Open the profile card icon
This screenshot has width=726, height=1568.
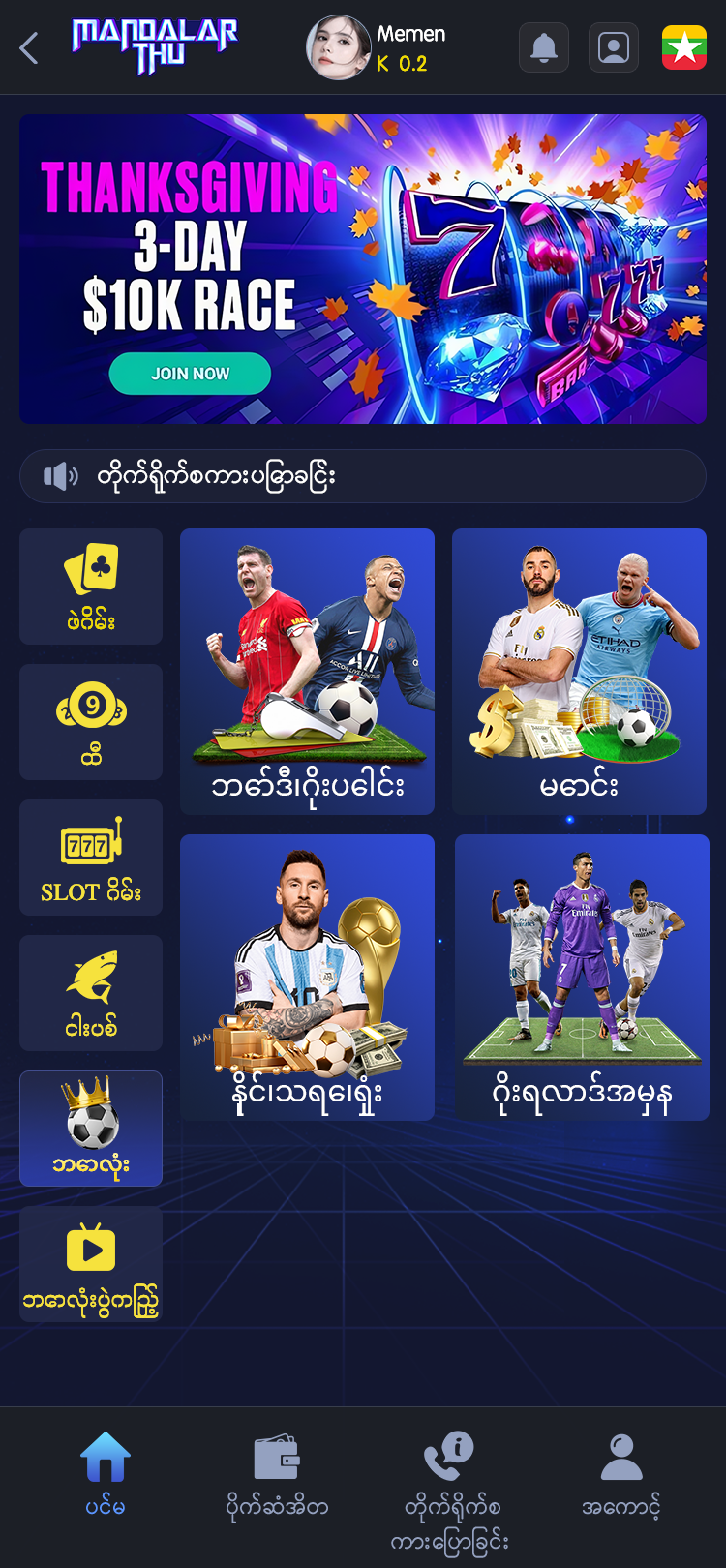pos(614,47)
